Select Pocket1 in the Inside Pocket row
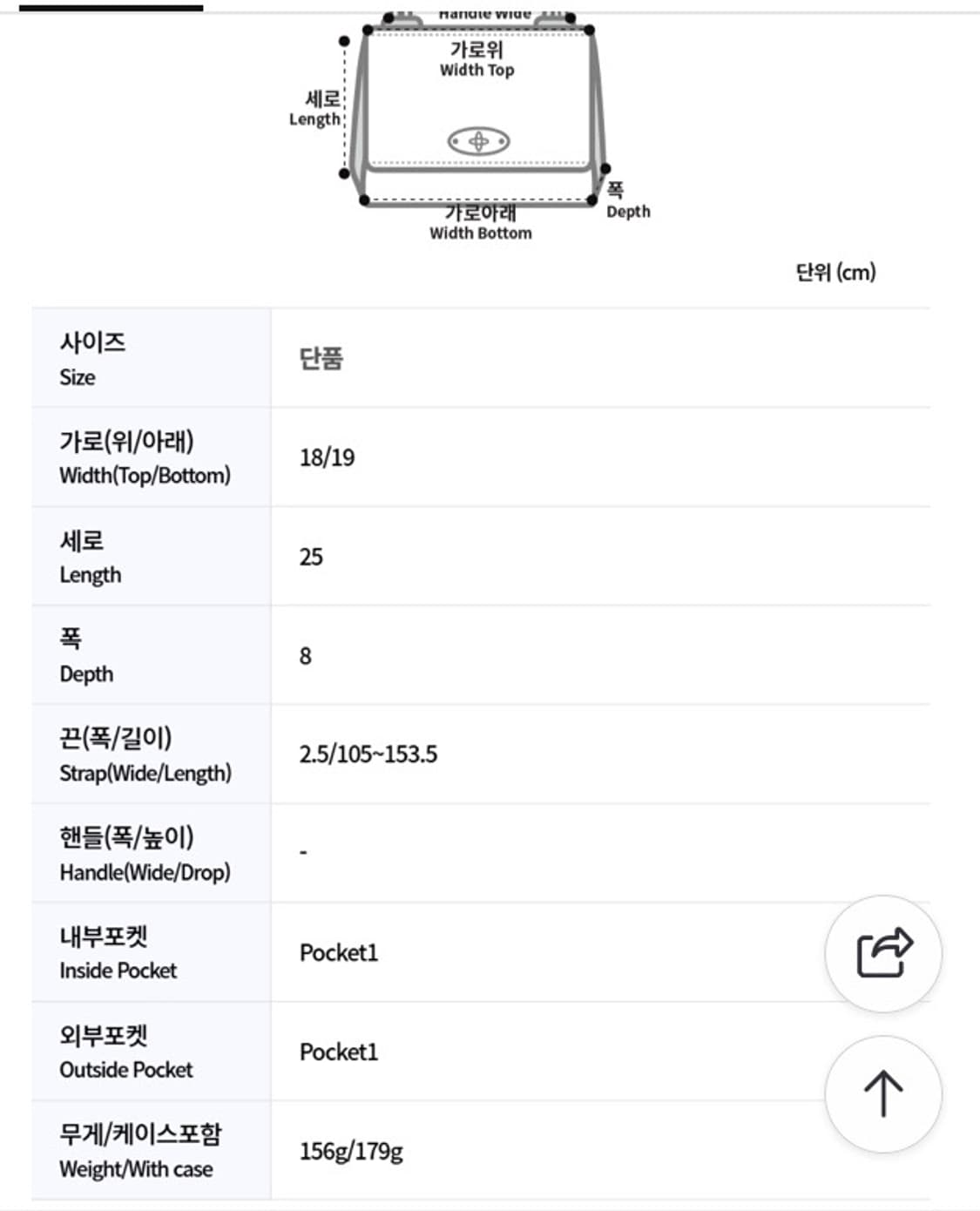Viewport: 980px width, 1211px height. click(339, 952)
